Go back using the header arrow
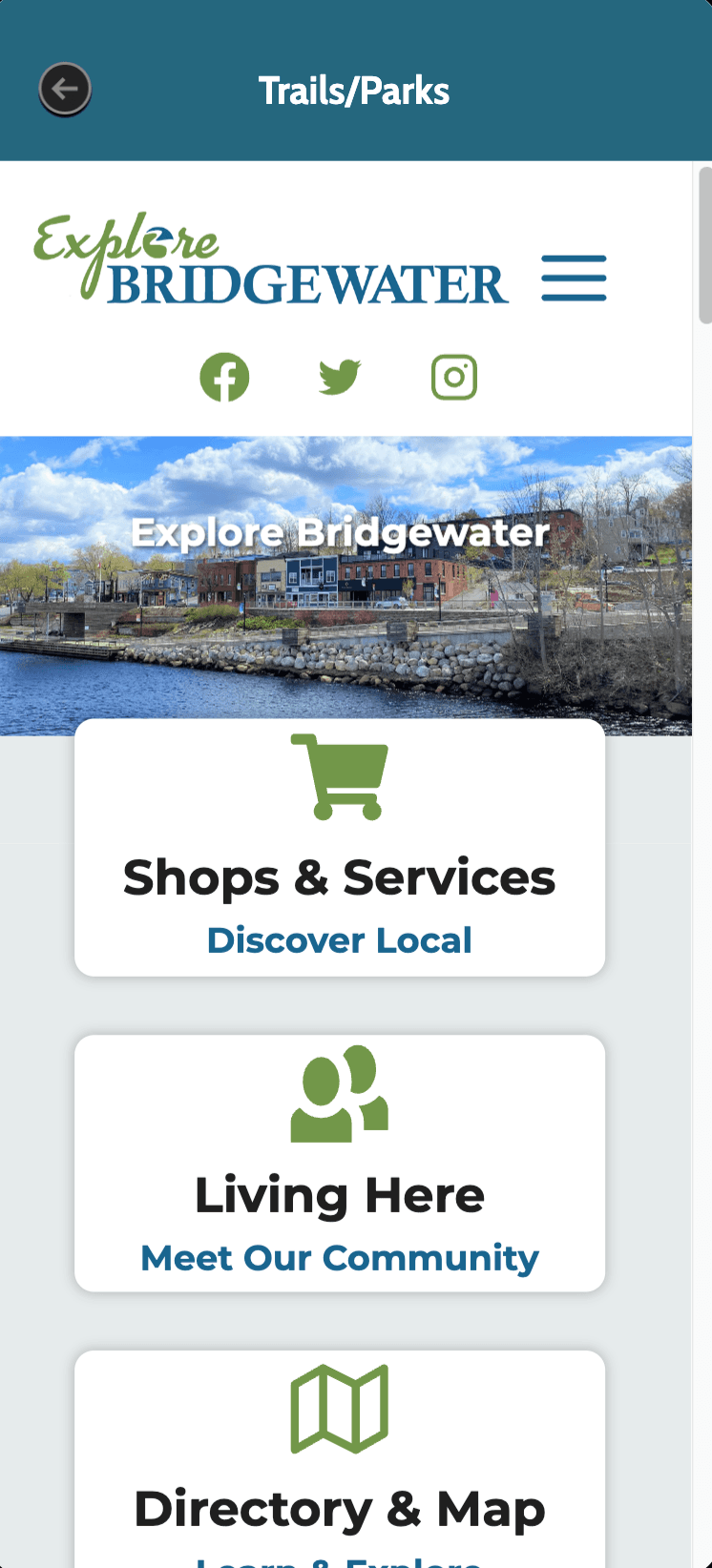The height and width of the screenshot is (1568, 712). (x=65, y=91)
